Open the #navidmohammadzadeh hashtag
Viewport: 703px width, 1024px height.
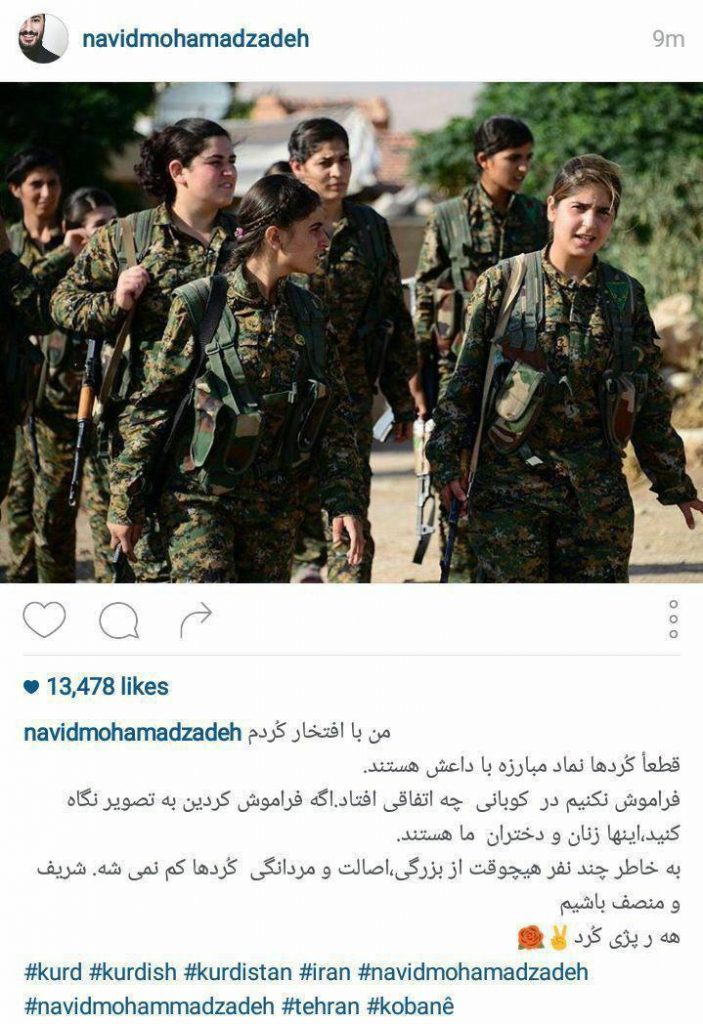coord(148,1005)
